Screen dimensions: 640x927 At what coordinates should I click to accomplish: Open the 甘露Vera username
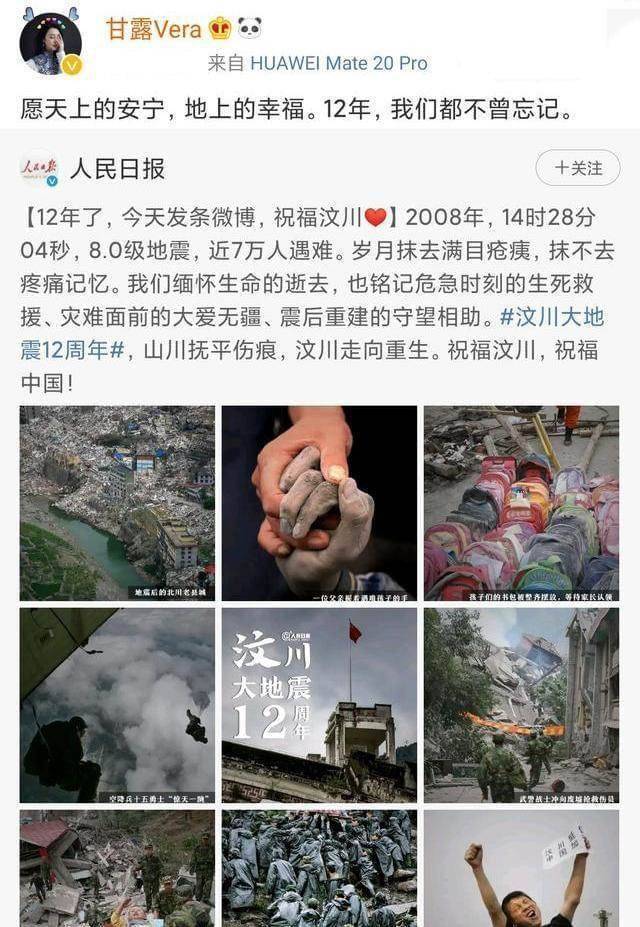[148, 28]
